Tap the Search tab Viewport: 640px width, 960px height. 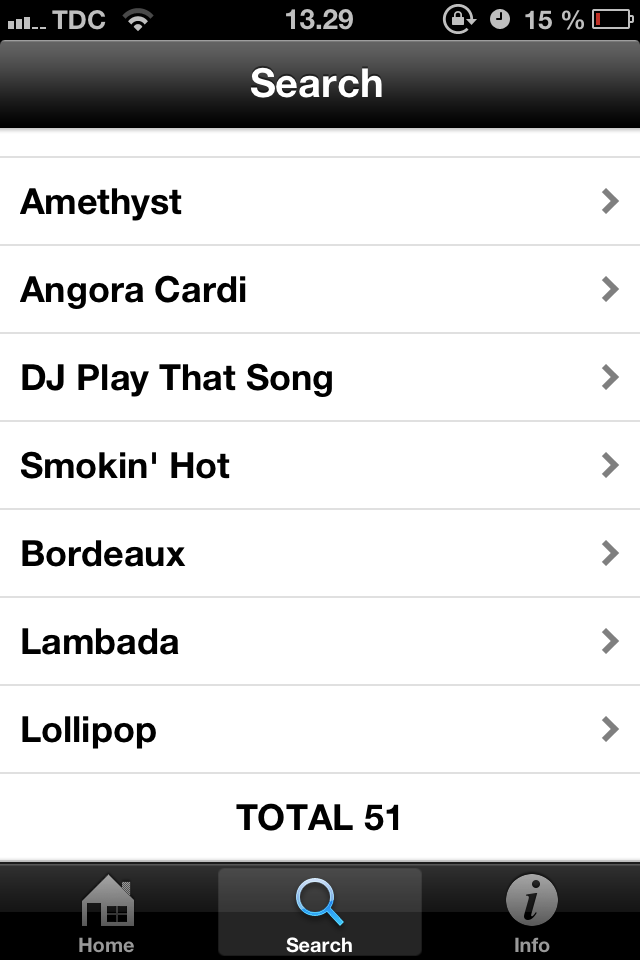pos(319,913)
